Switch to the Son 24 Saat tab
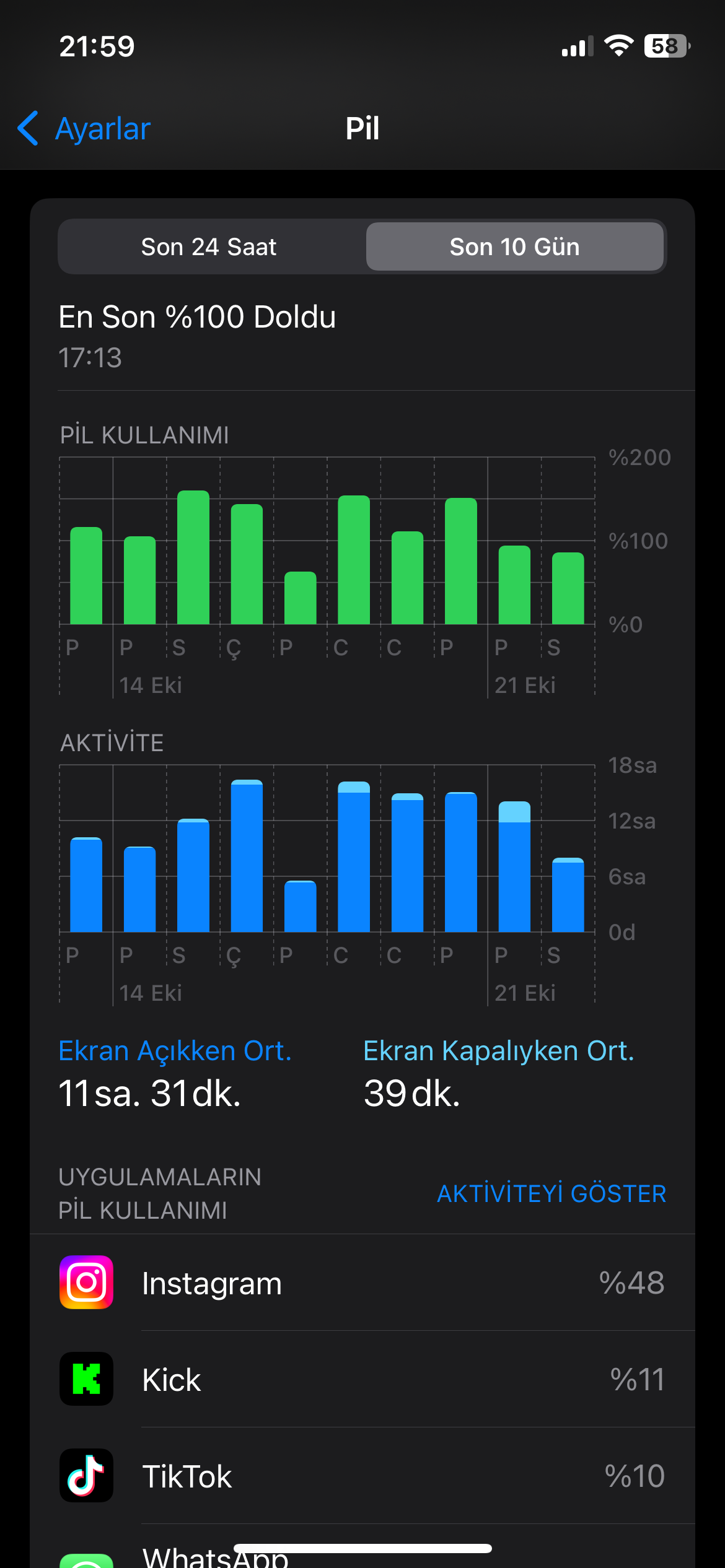This screenshot has width=725, height=1568. (x=209, y=247)
